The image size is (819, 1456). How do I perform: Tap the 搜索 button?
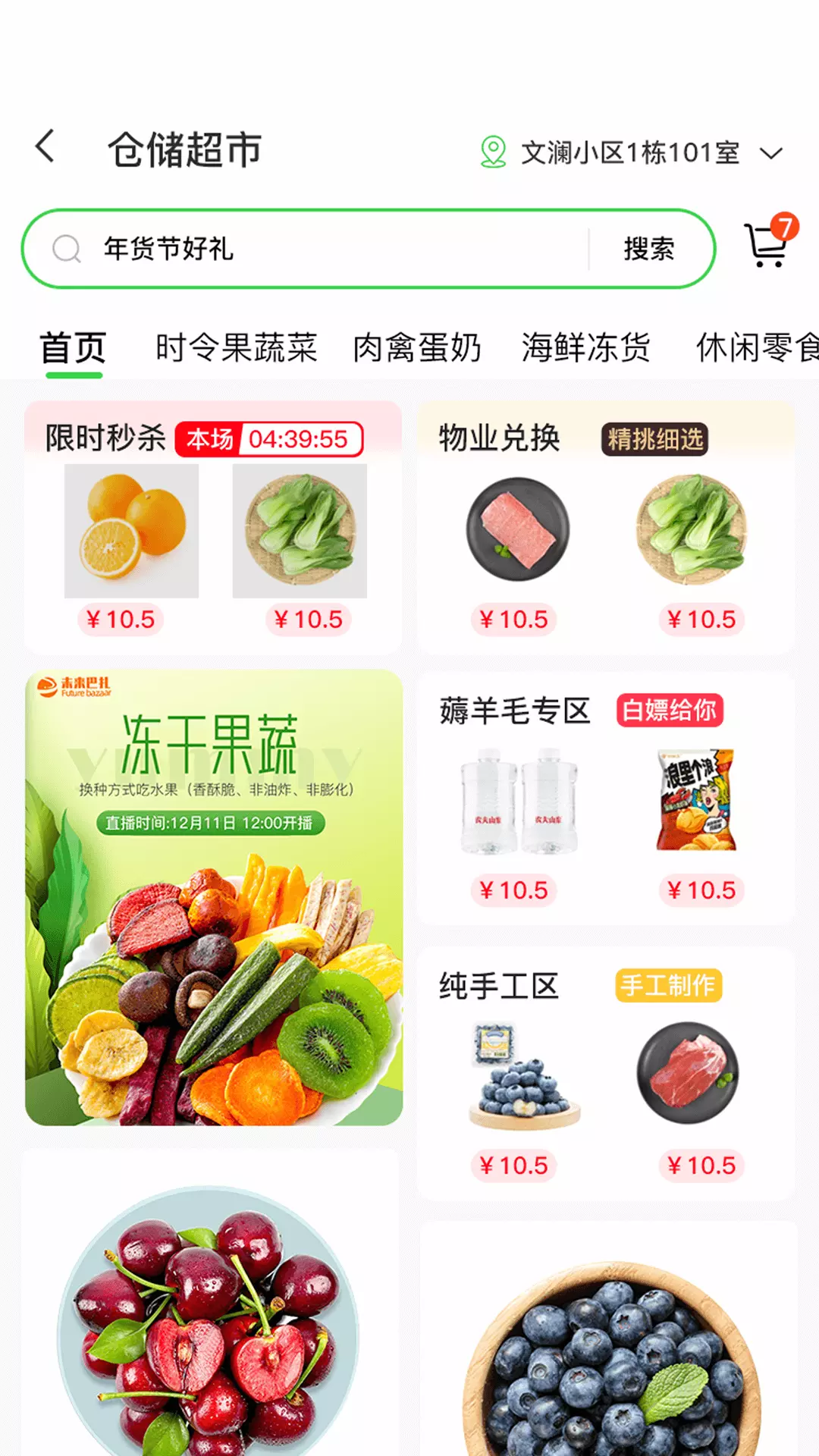(x=649, y=249)
